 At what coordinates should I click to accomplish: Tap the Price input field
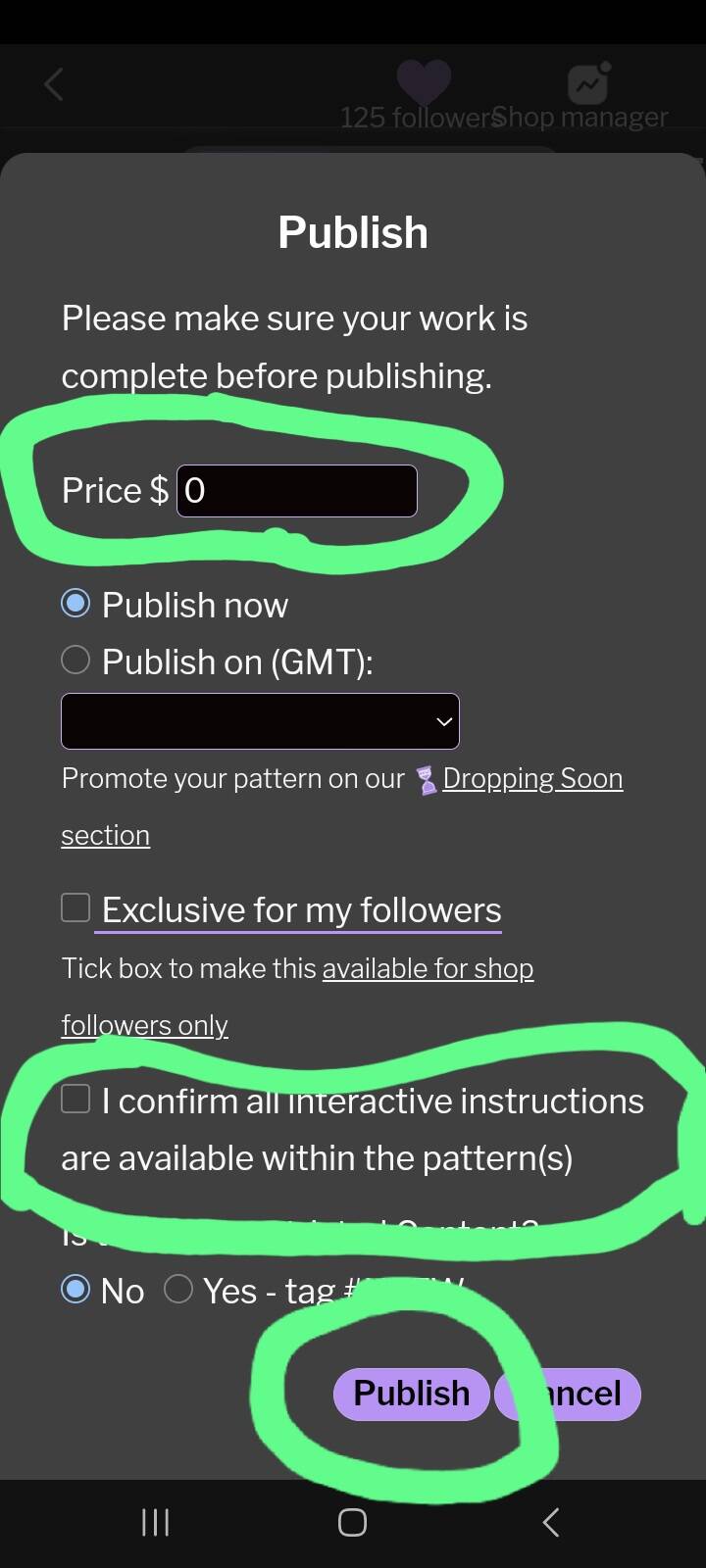point(297,490)
